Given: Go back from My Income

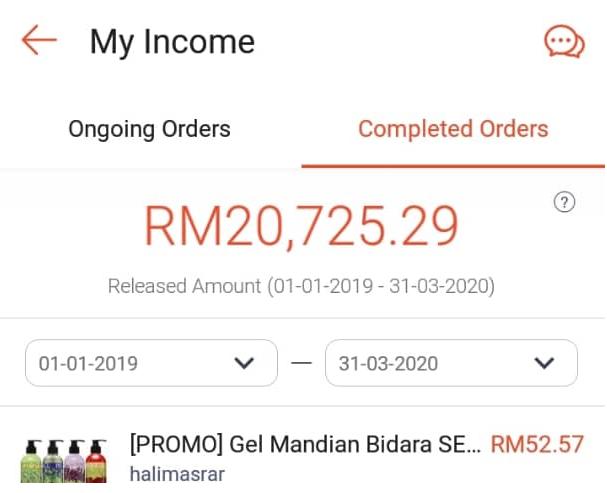Looking at the screenshot, I should [39, 41].
